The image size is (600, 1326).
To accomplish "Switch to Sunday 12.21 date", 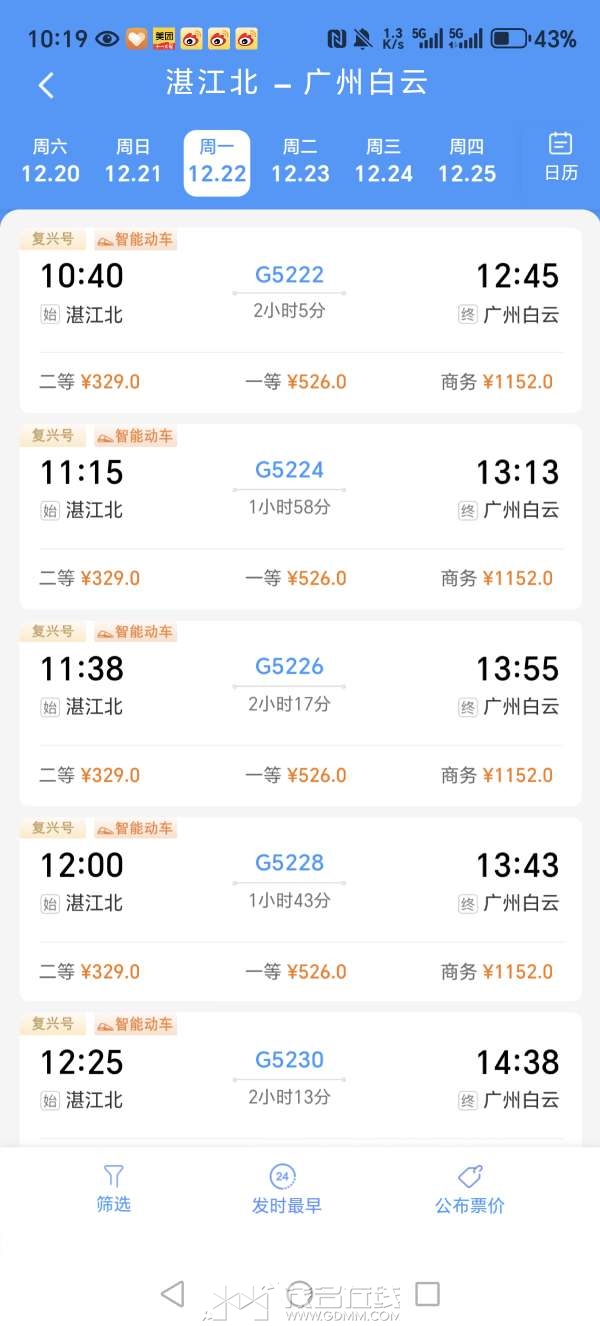I will pos(133,162).
